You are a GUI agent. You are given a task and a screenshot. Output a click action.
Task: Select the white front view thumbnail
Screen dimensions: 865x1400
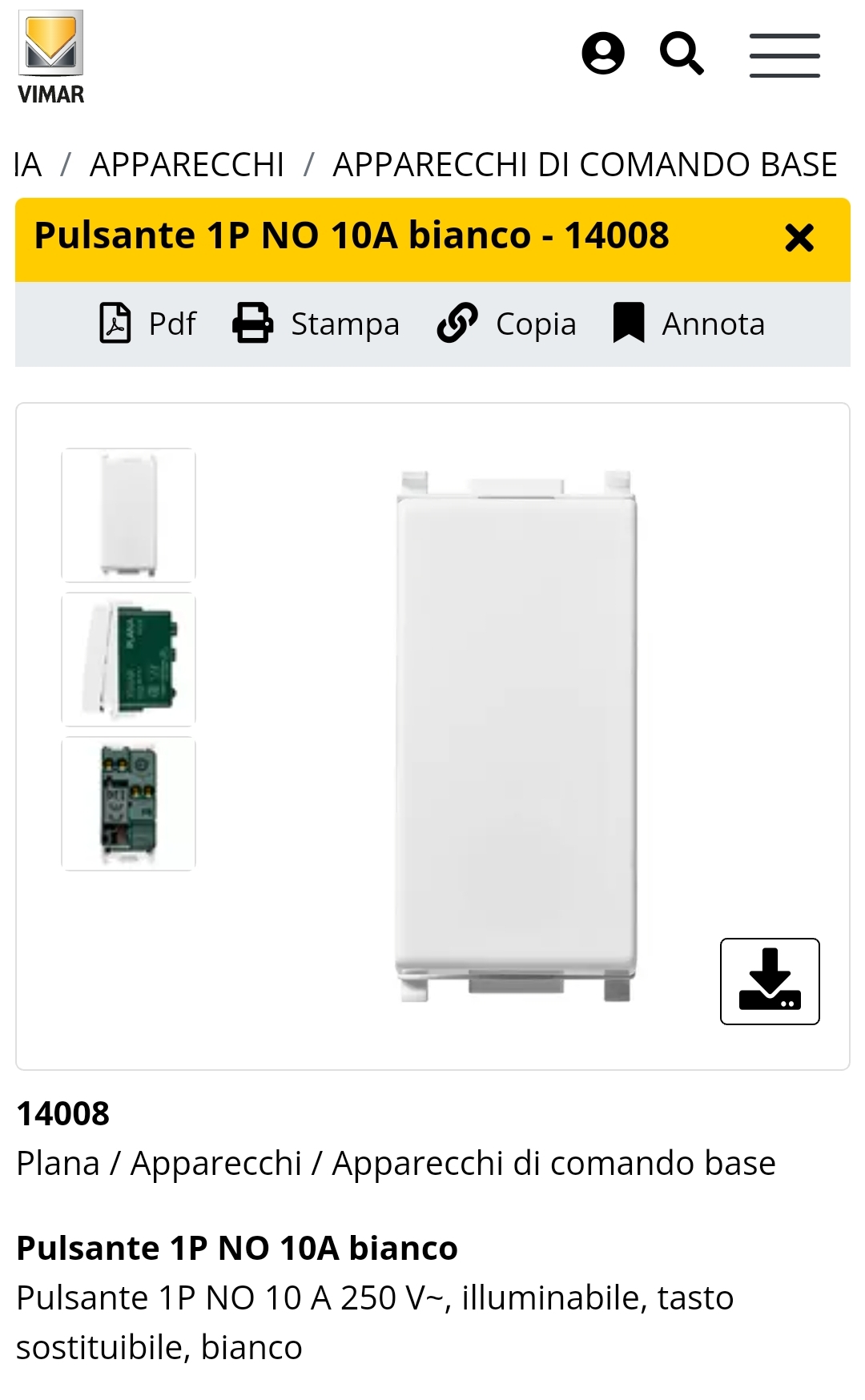click(129, 515)
